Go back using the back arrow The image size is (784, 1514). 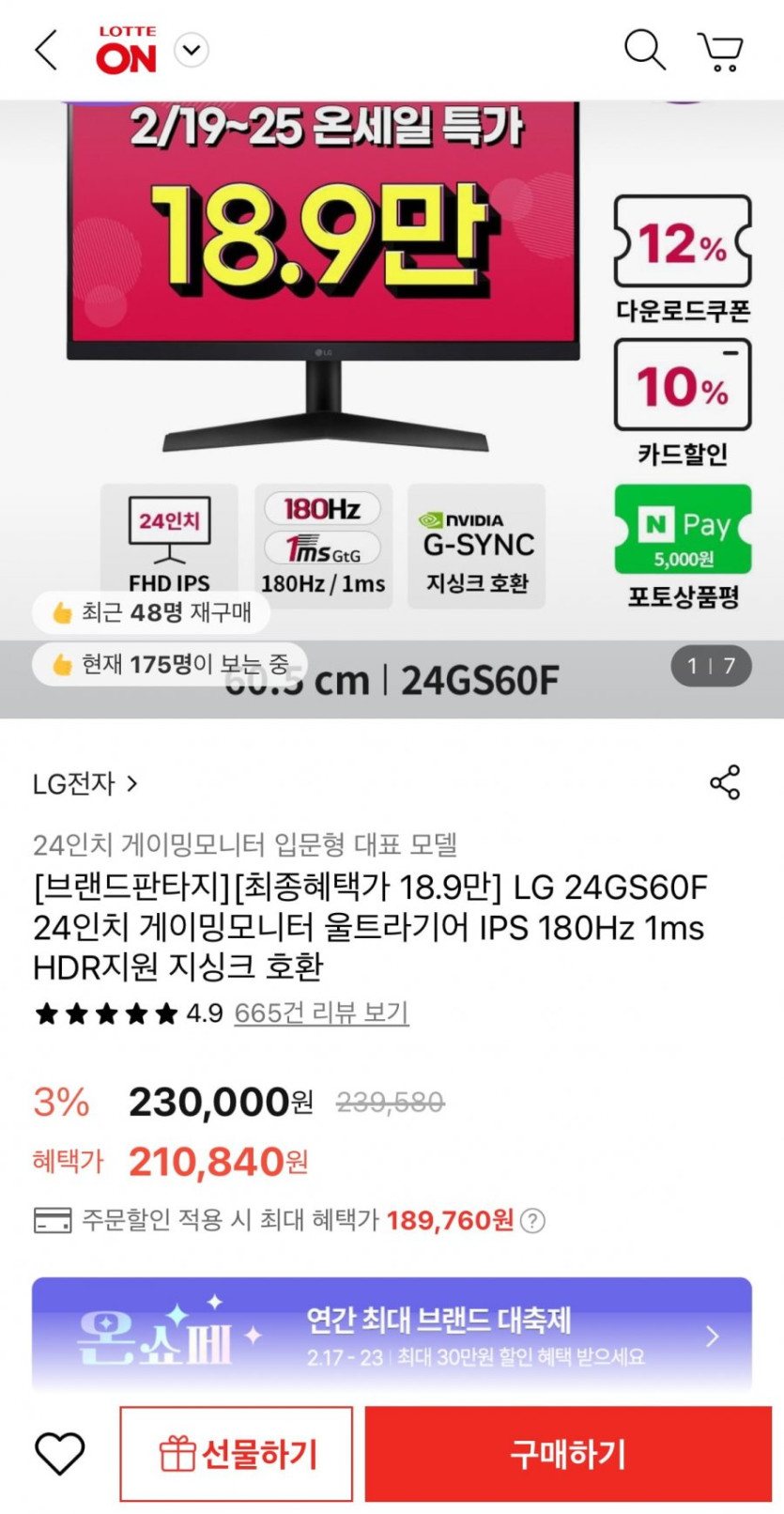[46, 50]
